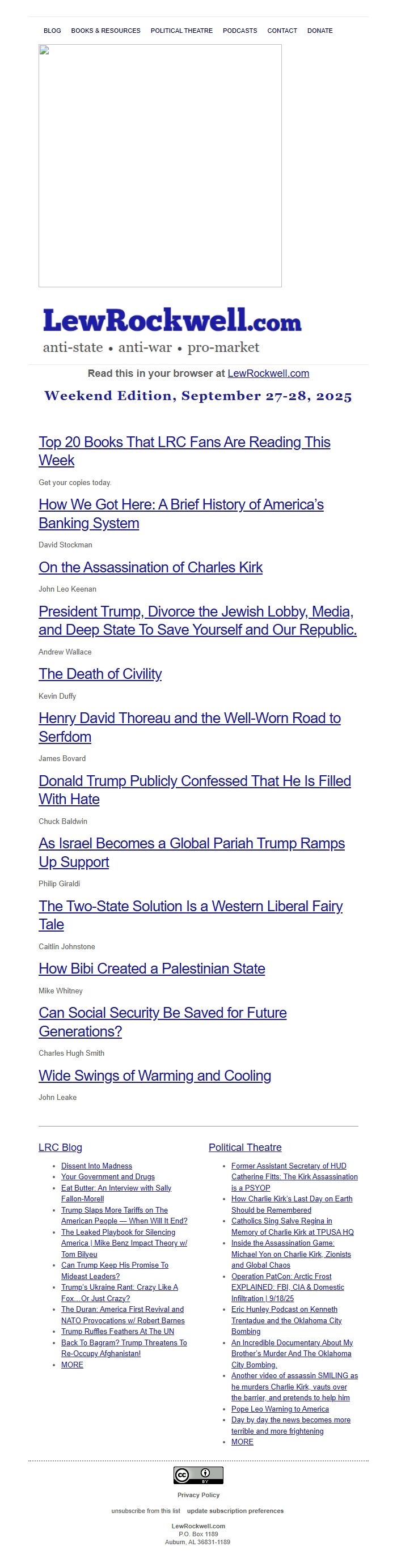Open LewRockwell.com in browser link
The width and height of the screenshot is (397, 1568).
(x=268, y=373)
